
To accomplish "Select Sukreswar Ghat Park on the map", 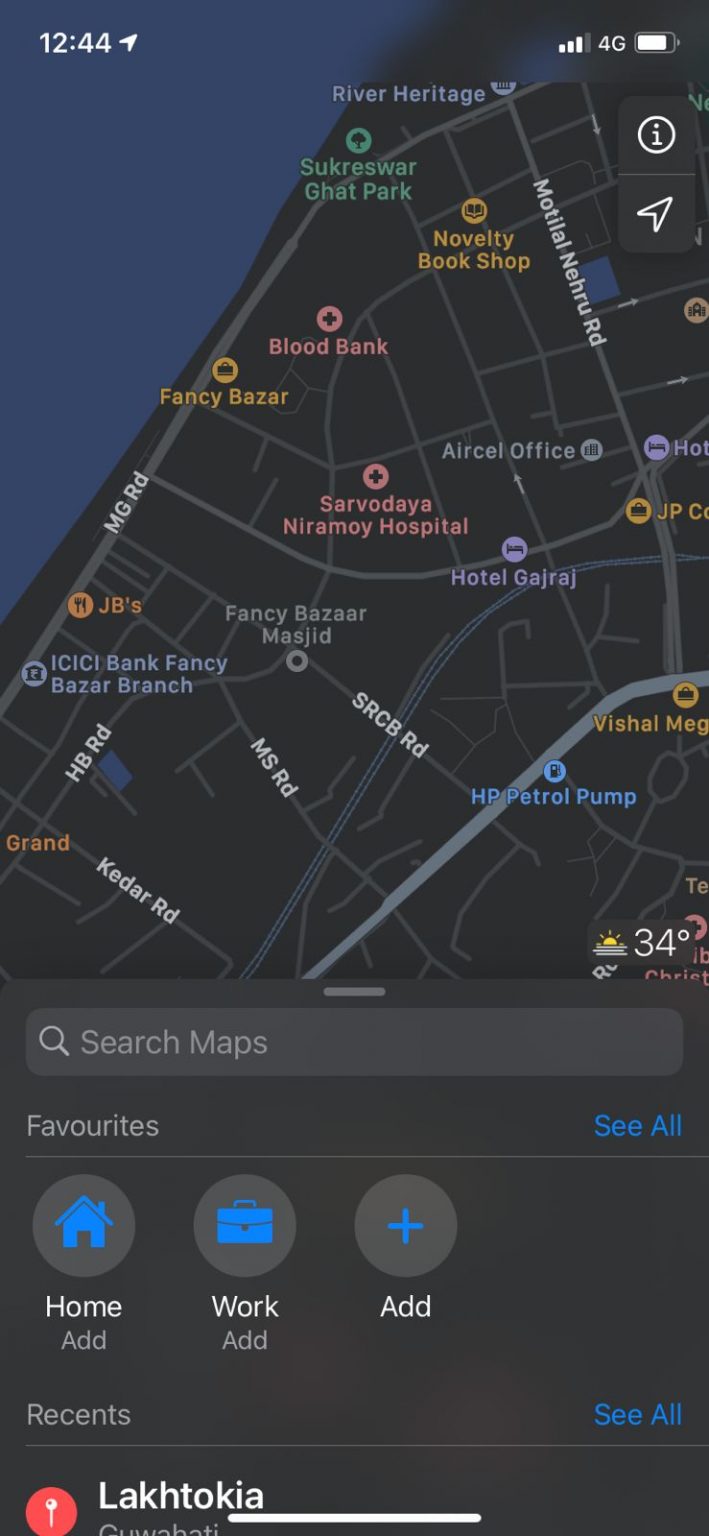I will pyautogui.click(x=358, y=166).
